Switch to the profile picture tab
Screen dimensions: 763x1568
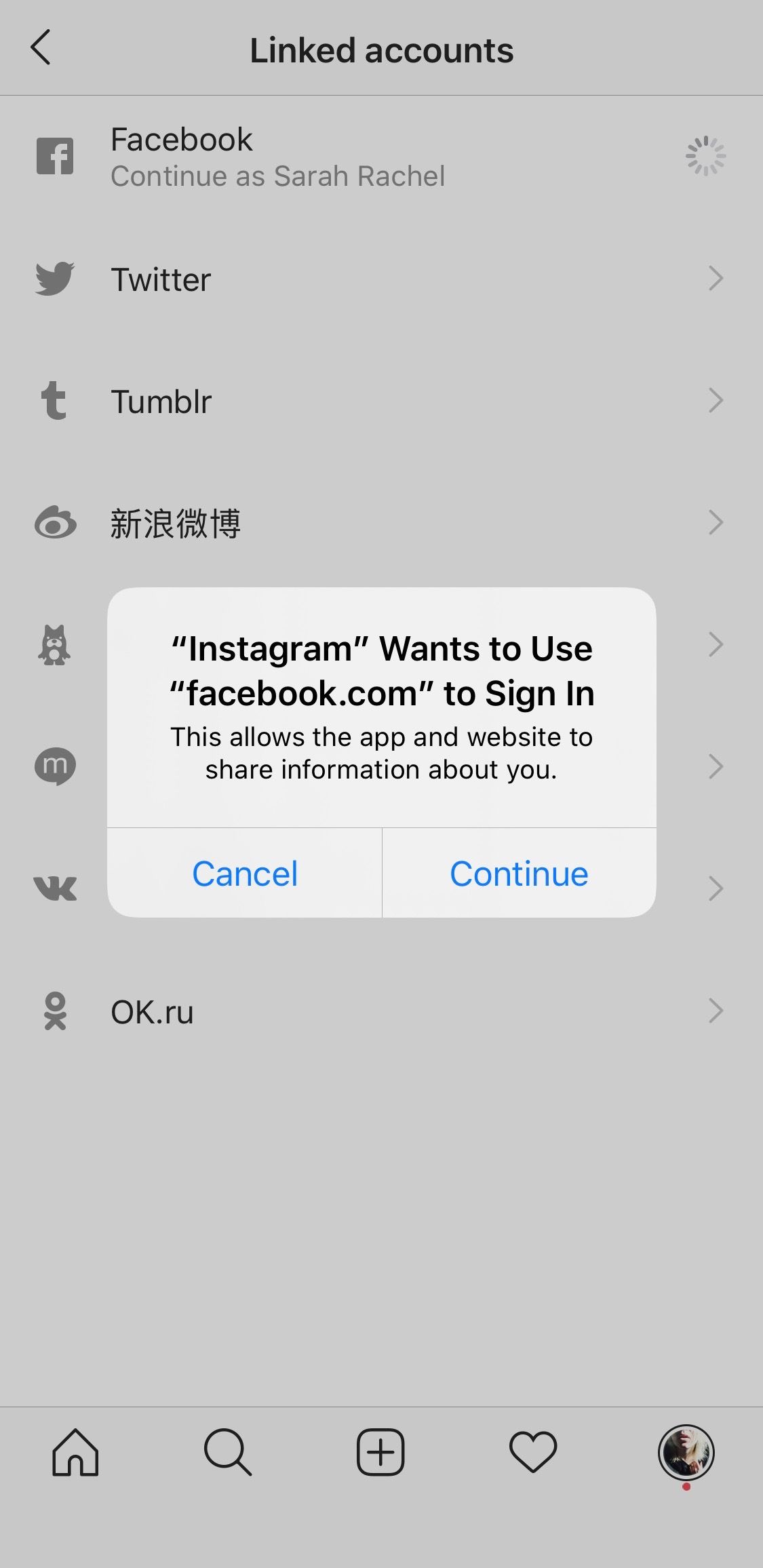pos(686,1452)
